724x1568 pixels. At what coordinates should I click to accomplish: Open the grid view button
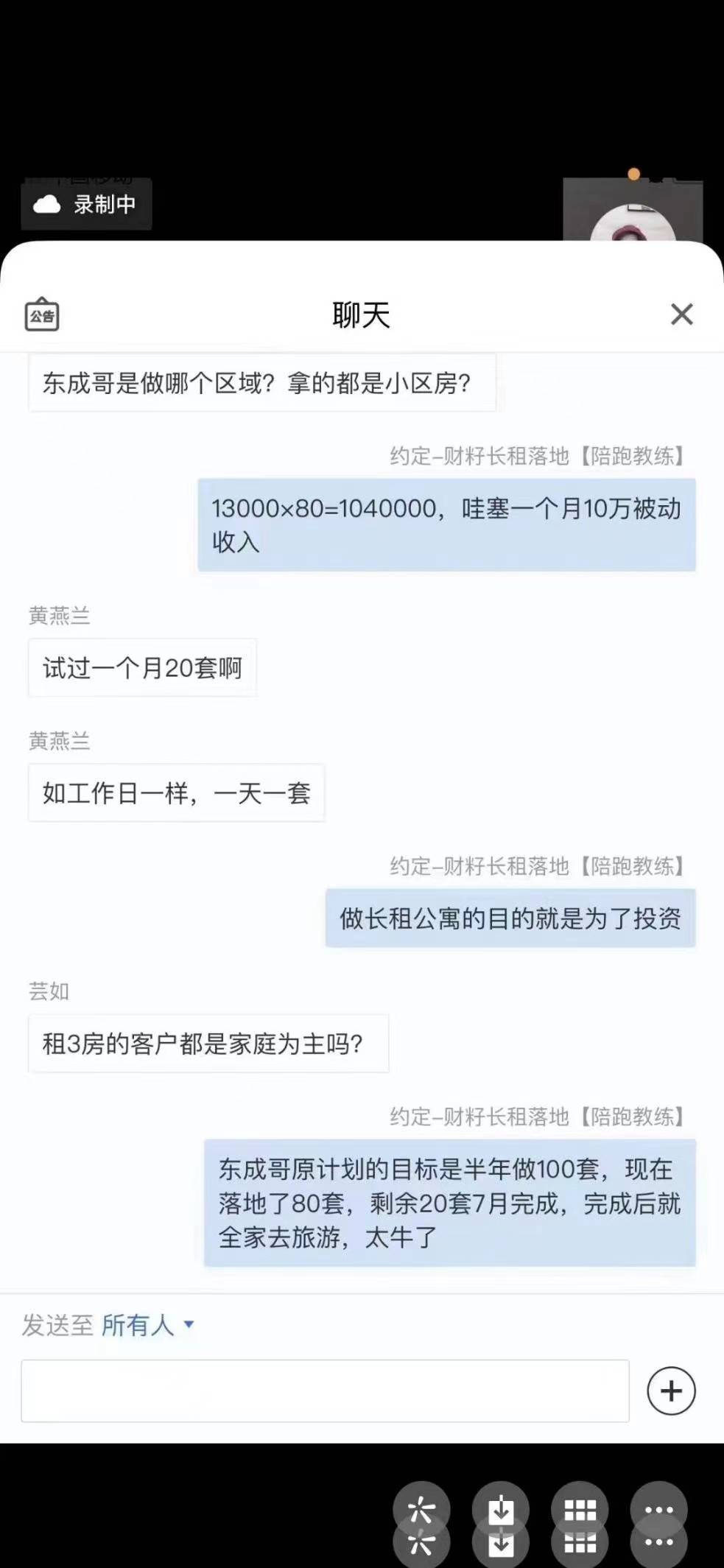point(580,1511)
